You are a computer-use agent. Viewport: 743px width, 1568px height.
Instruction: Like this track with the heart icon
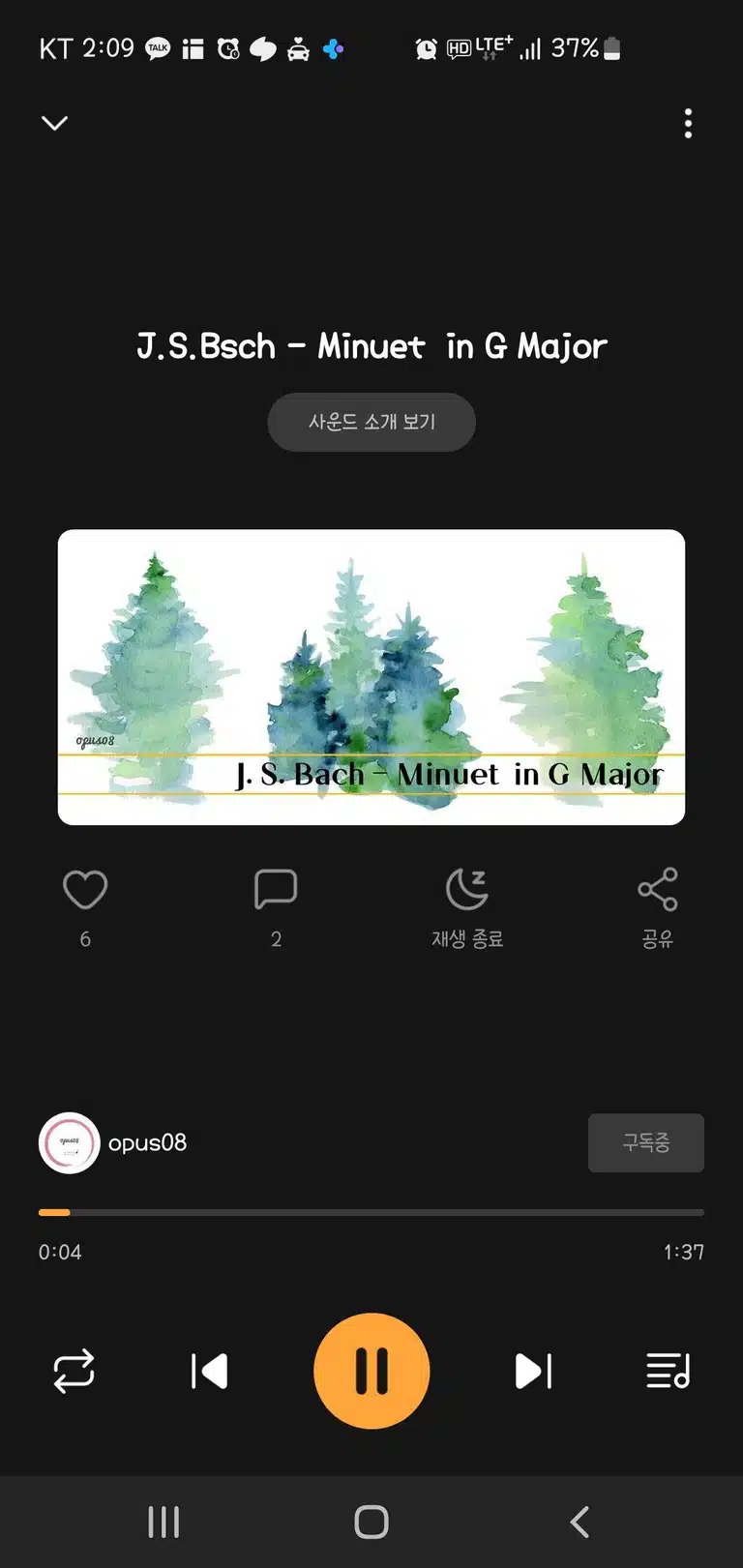click(x=85, y=890)
